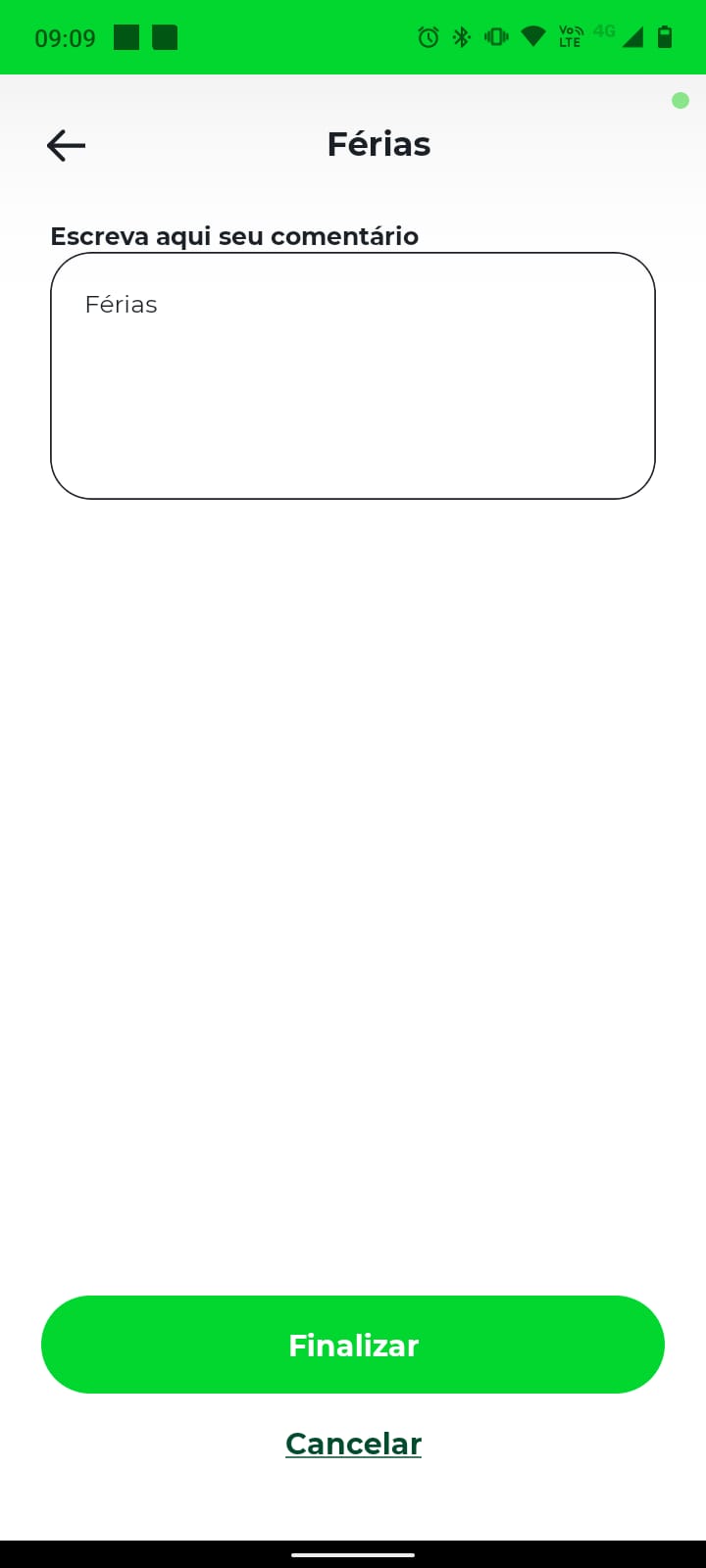Tap the comment text box containing Férias
706x1568 pixels.
353,376
